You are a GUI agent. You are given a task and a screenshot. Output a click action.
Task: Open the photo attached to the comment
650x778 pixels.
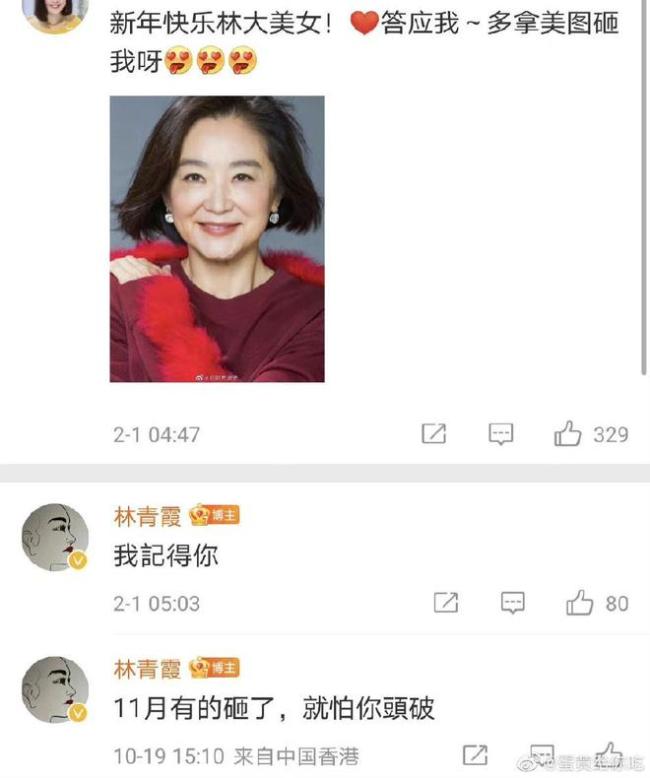click(217, 239)
